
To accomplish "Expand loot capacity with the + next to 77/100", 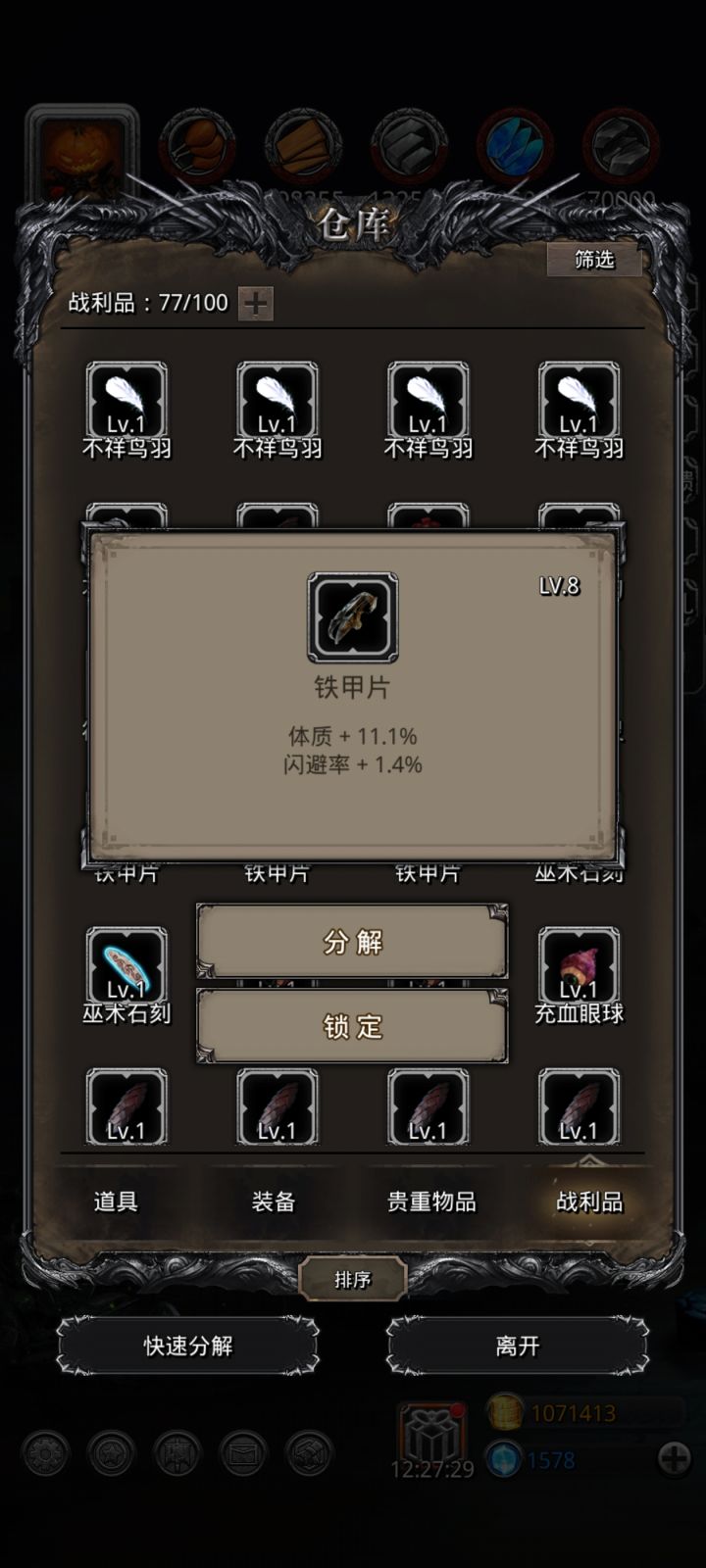I will click(x=257, y=303).
